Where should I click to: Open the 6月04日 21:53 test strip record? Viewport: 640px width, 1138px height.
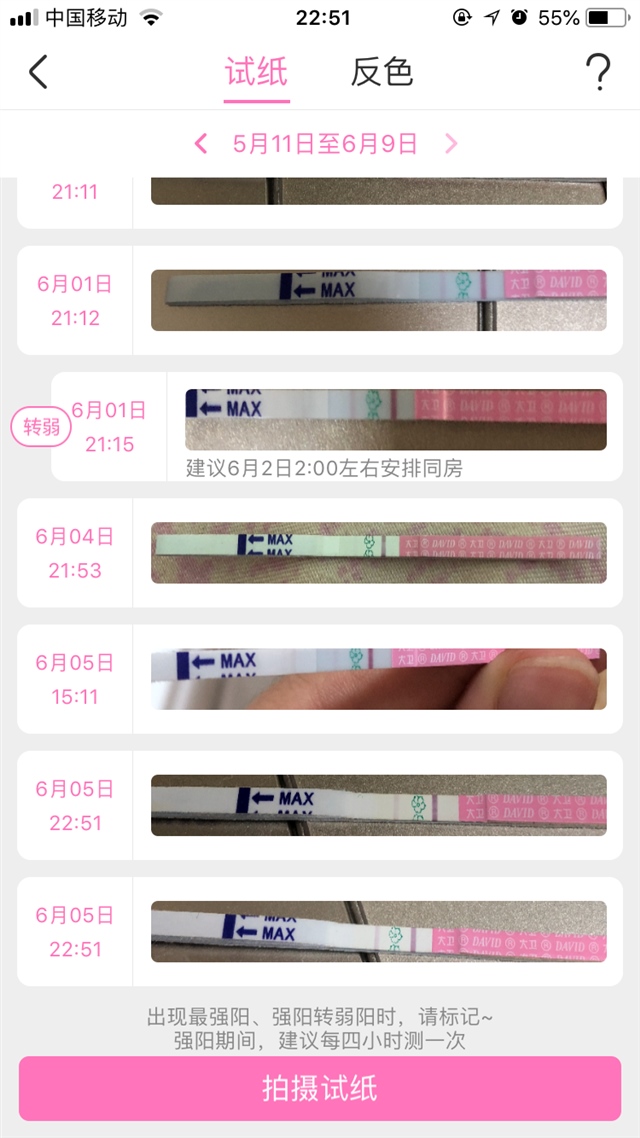[x=378, y=553]
